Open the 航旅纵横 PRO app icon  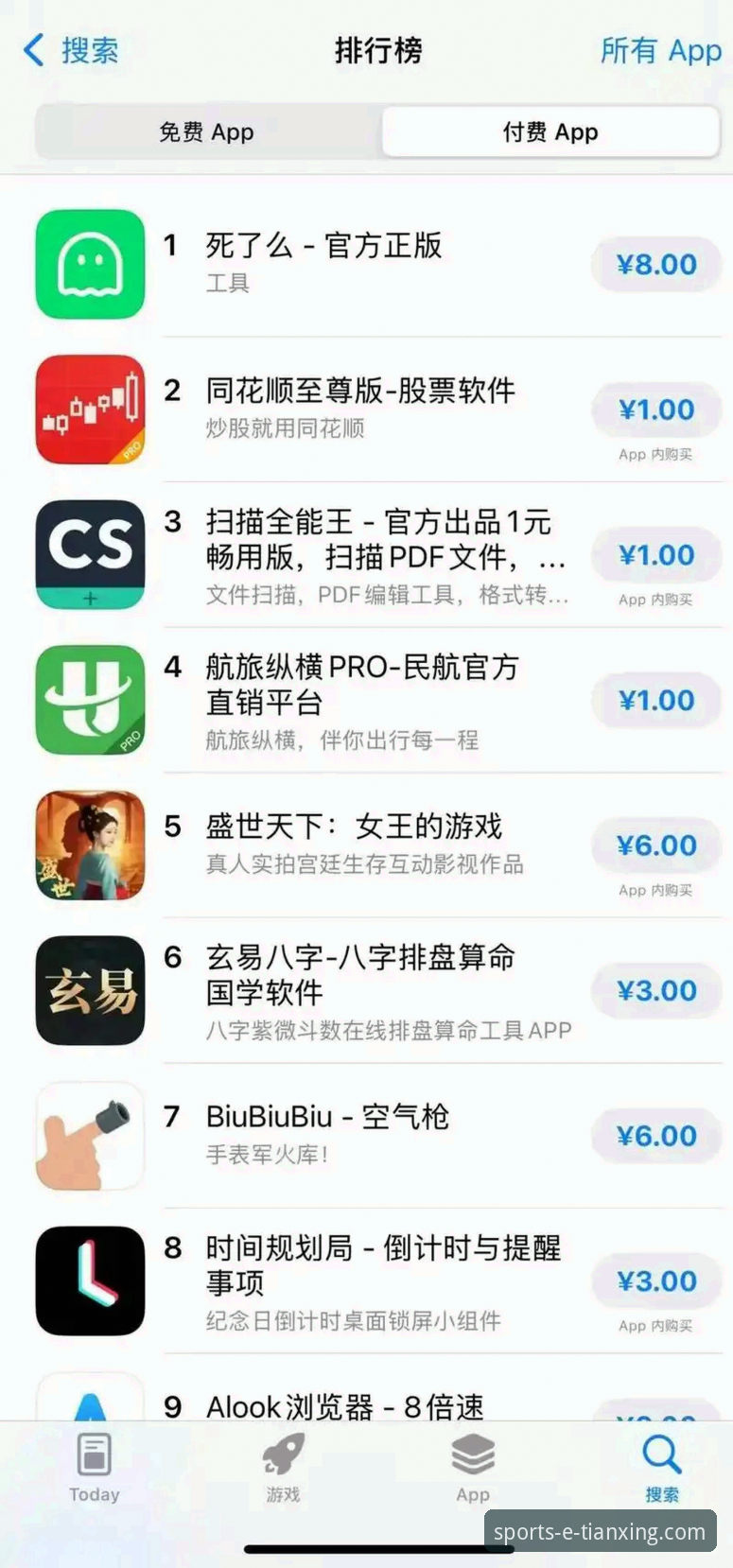(x=89, y=700)
